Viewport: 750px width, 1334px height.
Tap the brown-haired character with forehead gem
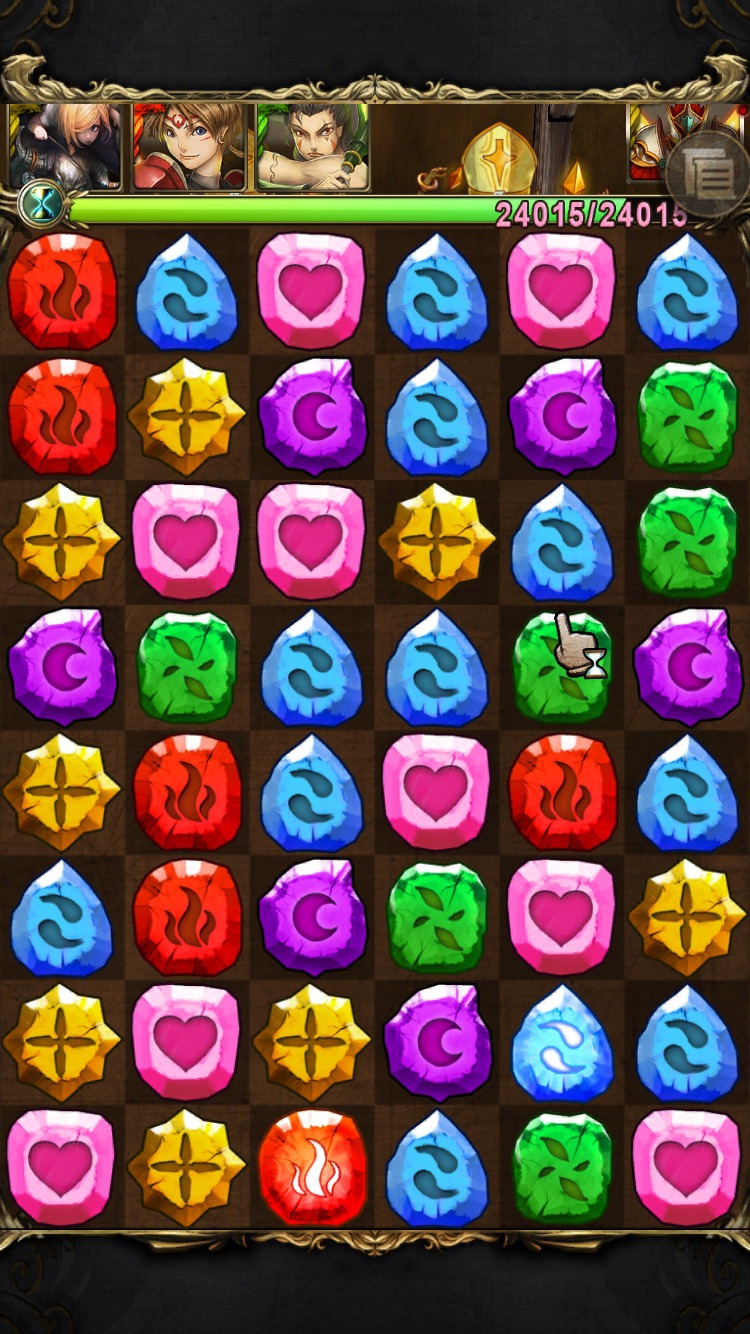click(x=189, y=147)
